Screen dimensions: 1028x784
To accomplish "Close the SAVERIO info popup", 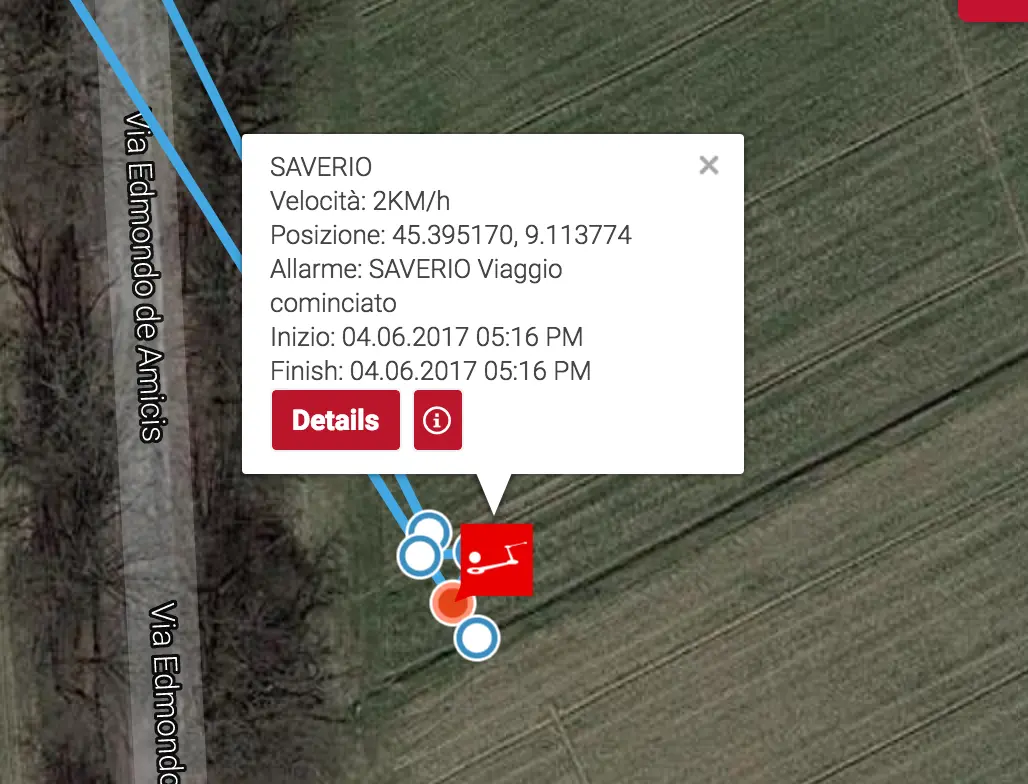I will point(709,165).
